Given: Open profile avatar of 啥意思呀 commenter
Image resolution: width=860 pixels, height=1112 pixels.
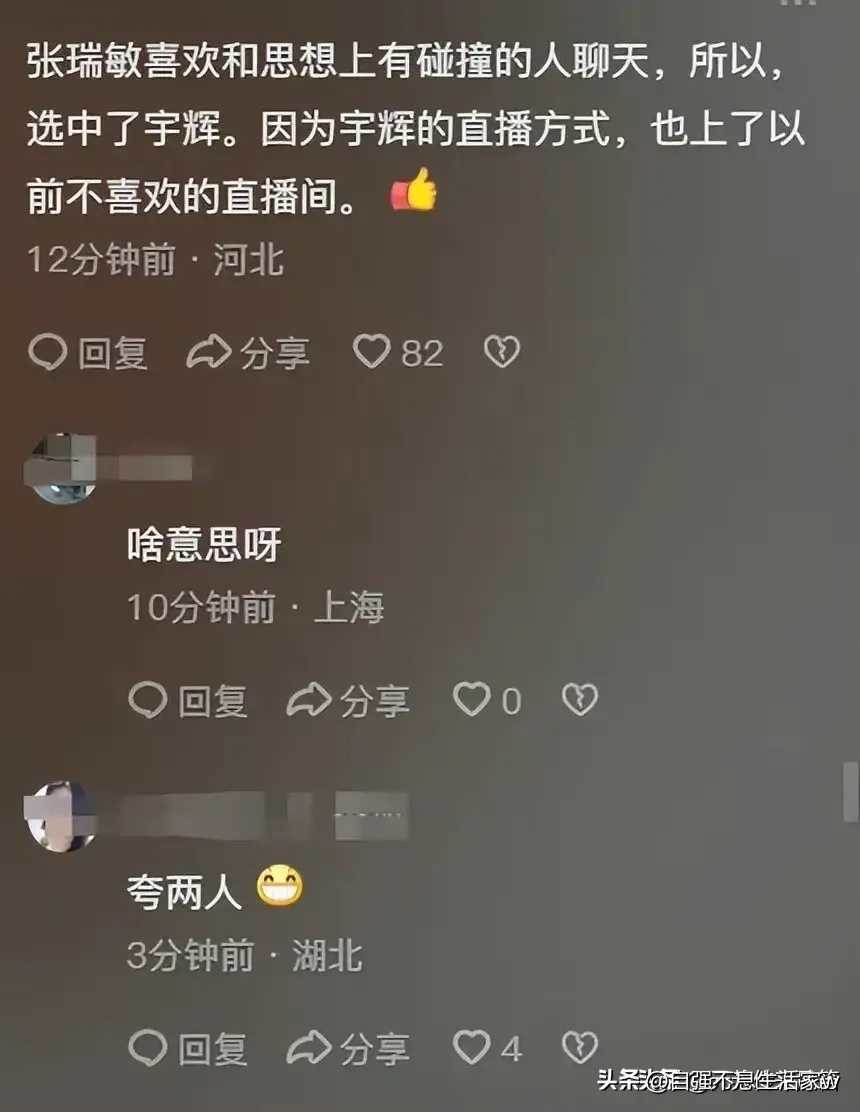Looking at the screenshot, I should [x=62, y=468].
